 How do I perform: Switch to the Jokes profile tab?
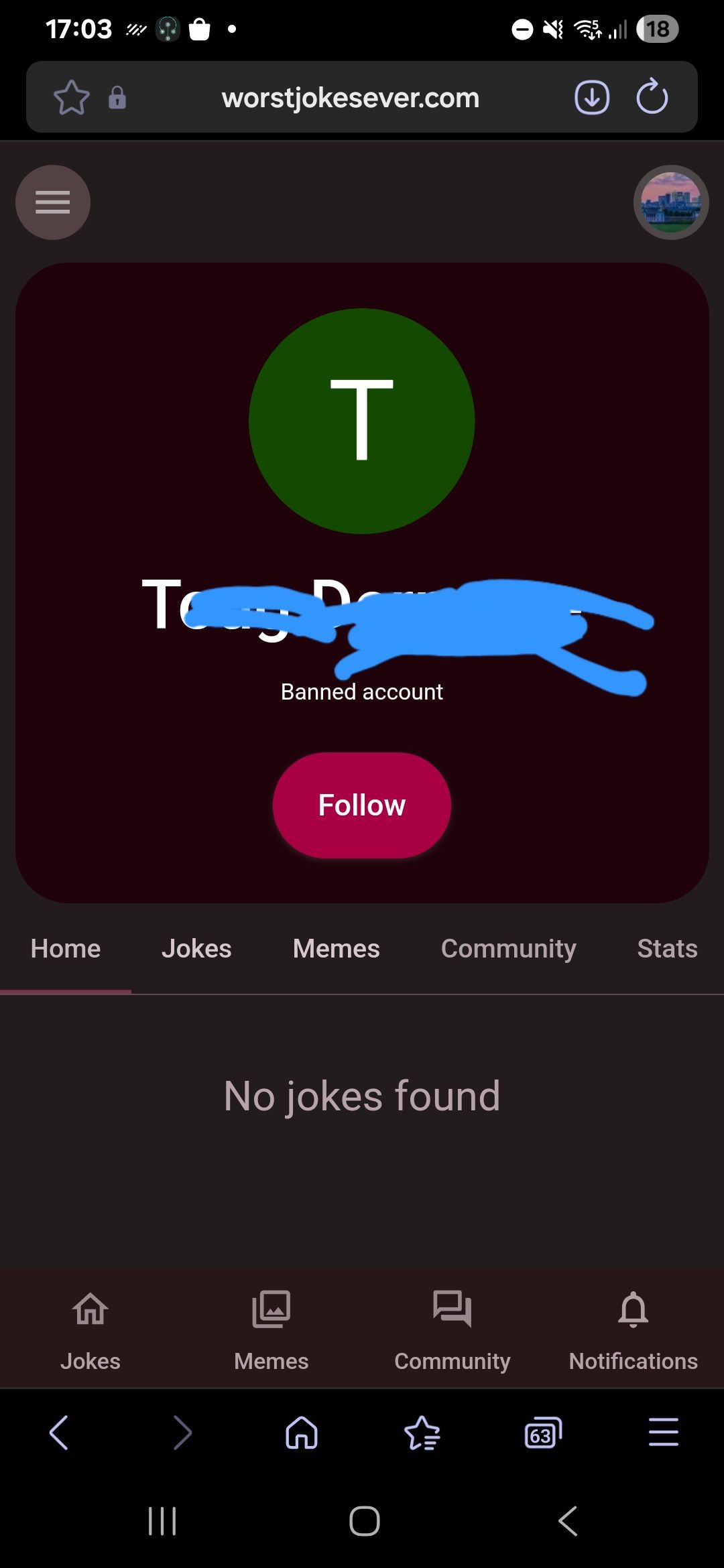[x=196, y=949]
